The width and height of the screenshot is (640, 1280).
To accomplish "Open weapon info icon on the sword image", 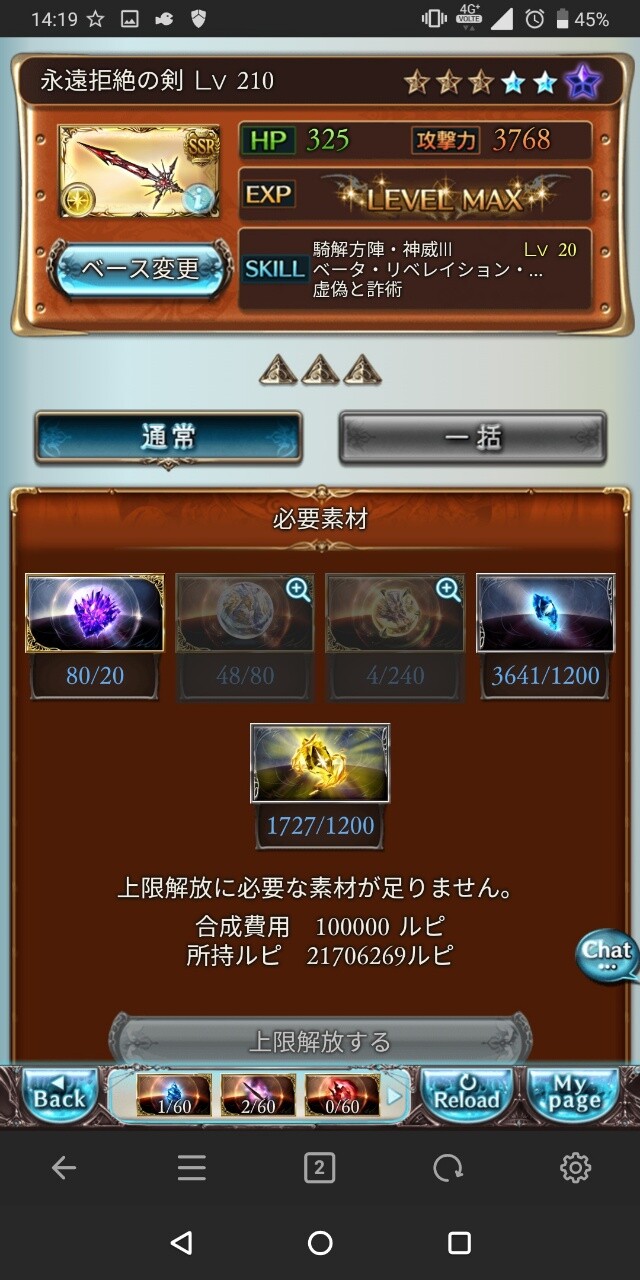I will click(x=199, y=198).
